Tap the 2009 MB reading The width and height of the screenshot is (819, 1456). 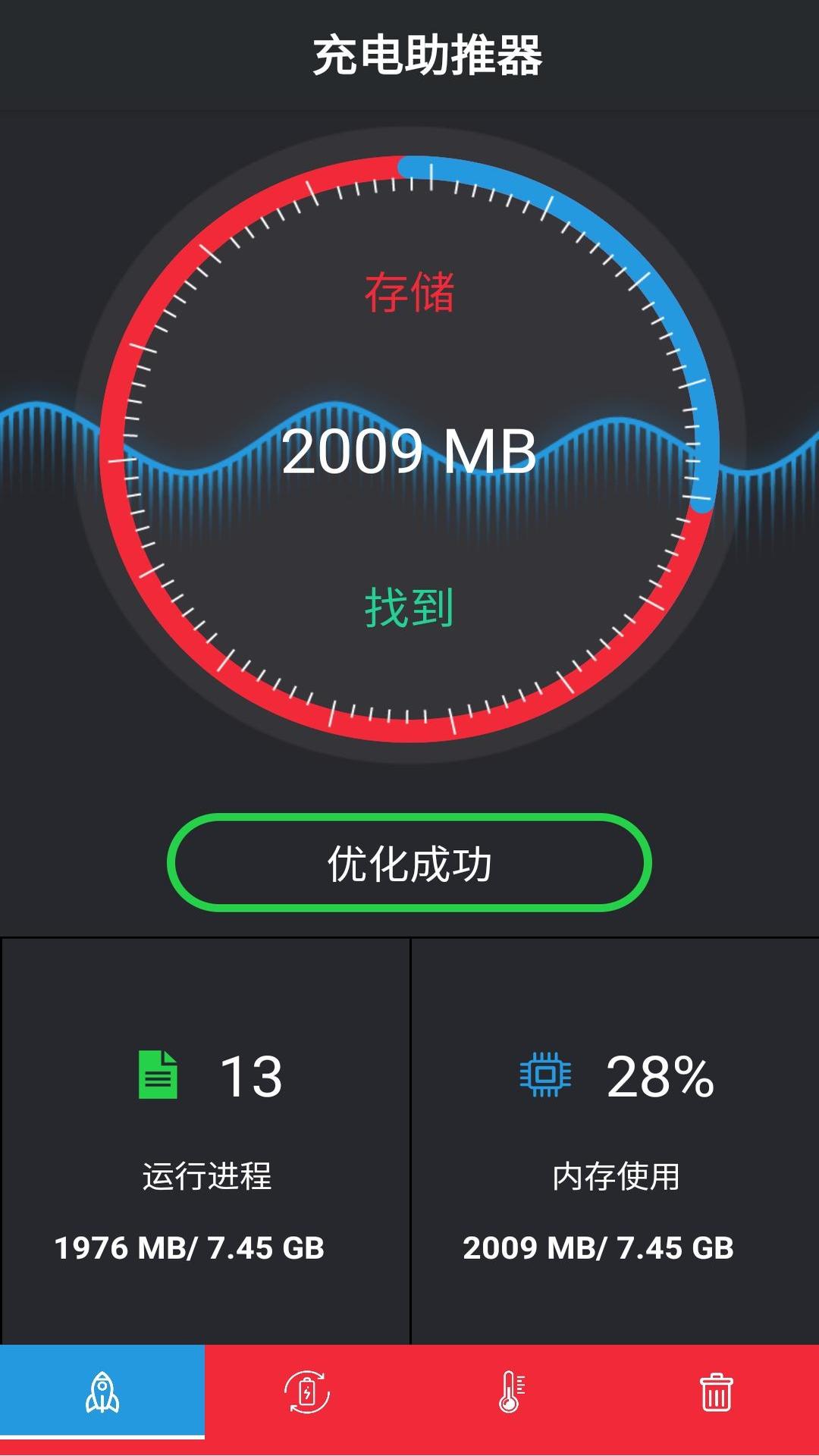pyautogui.click(x=409, y=451)
